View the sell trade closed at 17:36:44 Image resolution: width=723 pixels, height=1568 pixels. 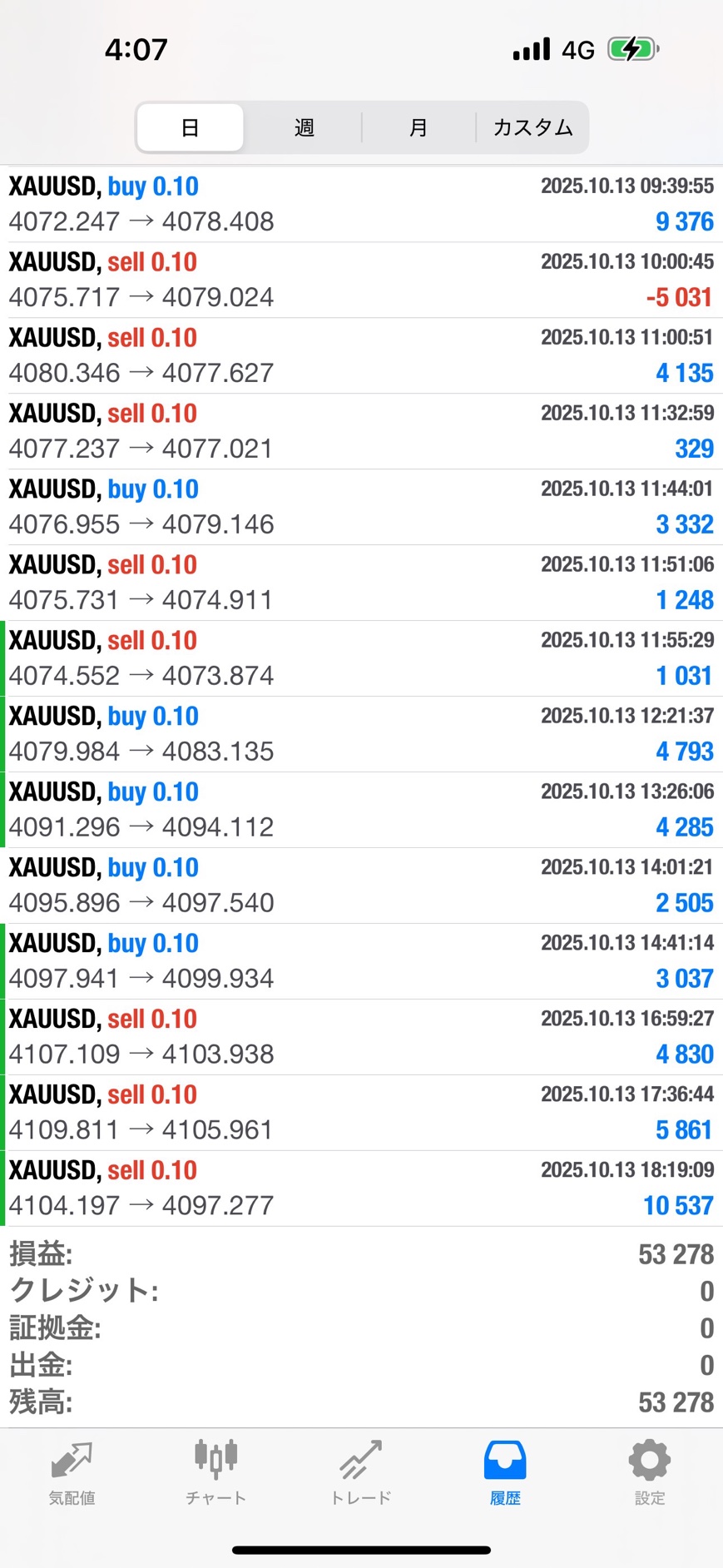(x=361, y=1113)
